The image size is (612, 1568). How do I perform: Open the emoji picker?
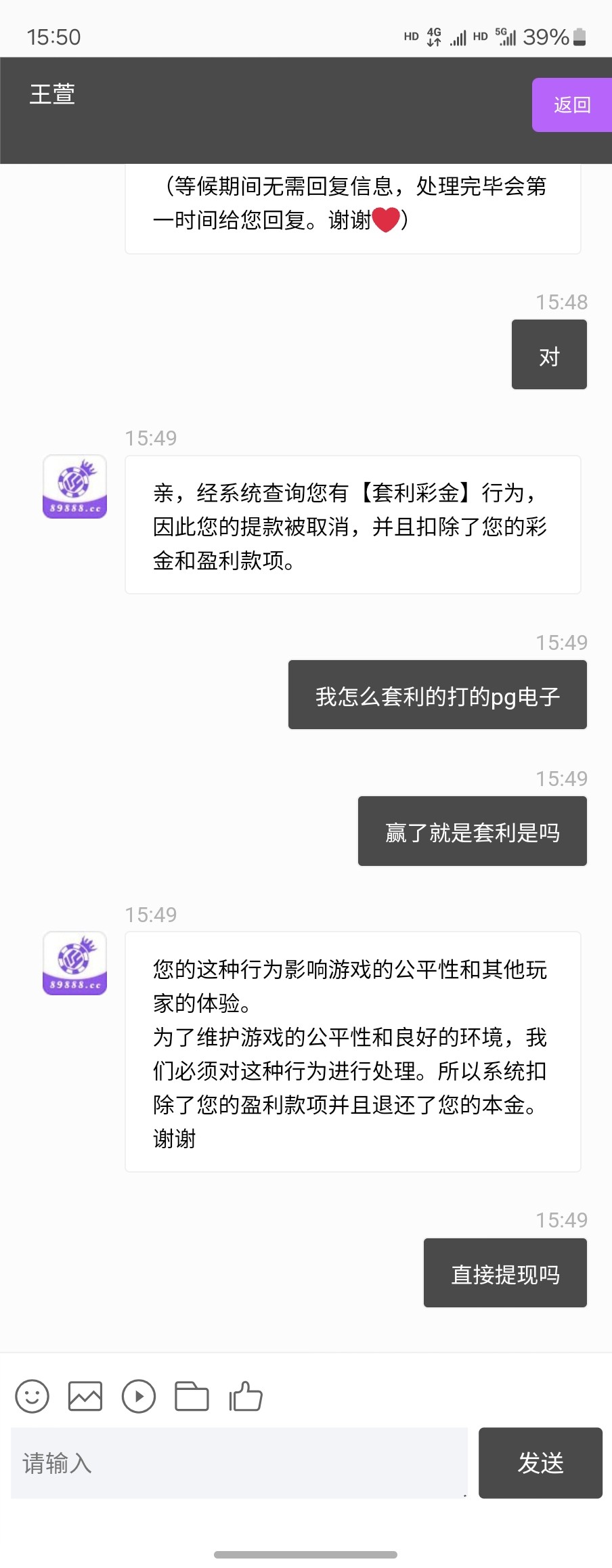(32, 1397)
